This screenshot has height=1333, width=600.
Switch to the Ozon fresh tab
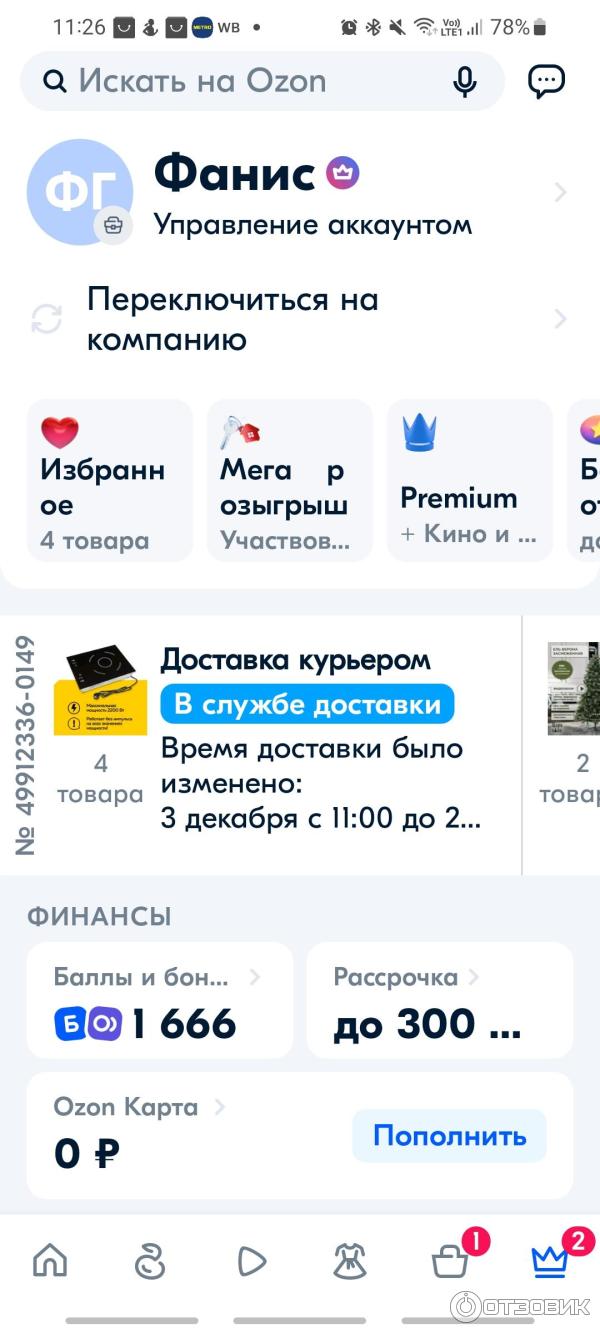pos(150,1262)
